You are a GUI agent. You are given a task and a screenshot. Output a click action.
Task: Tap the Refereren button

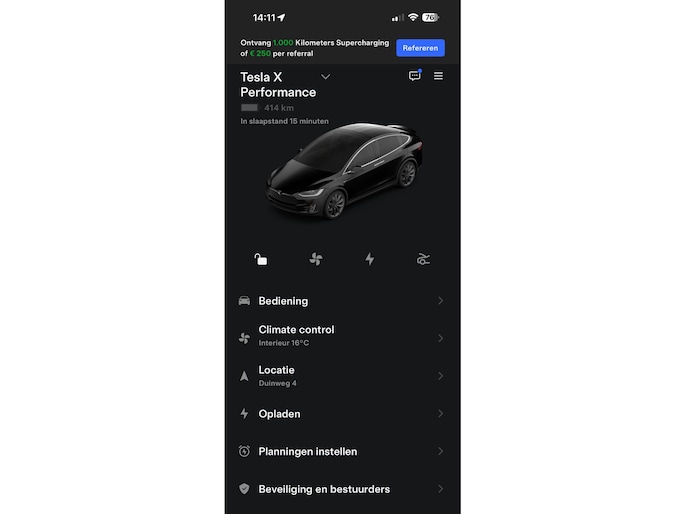[420, 48]
